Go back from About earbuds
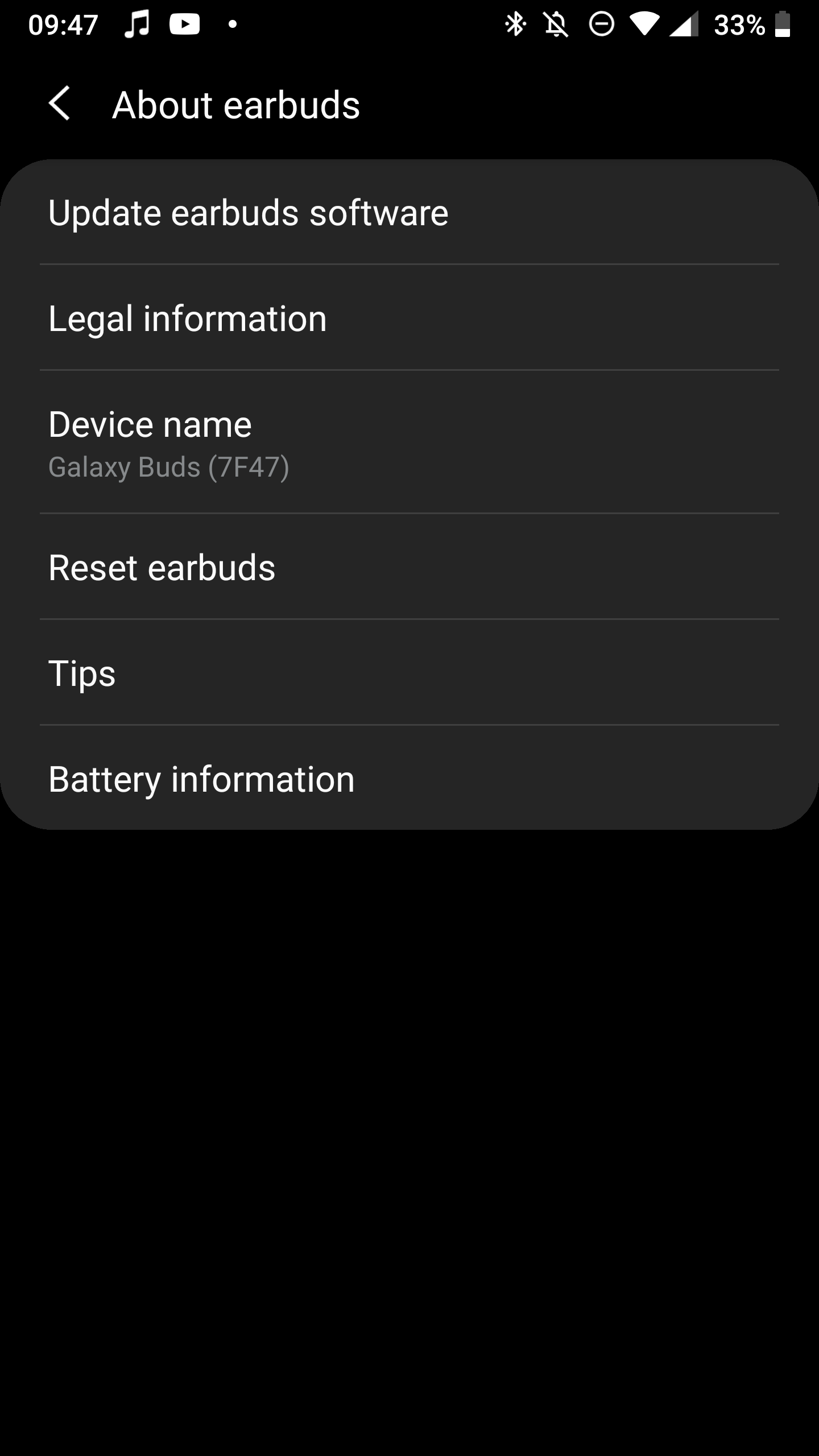The height and width of the screenshot is (1456, 819). [x=60, y=104]
